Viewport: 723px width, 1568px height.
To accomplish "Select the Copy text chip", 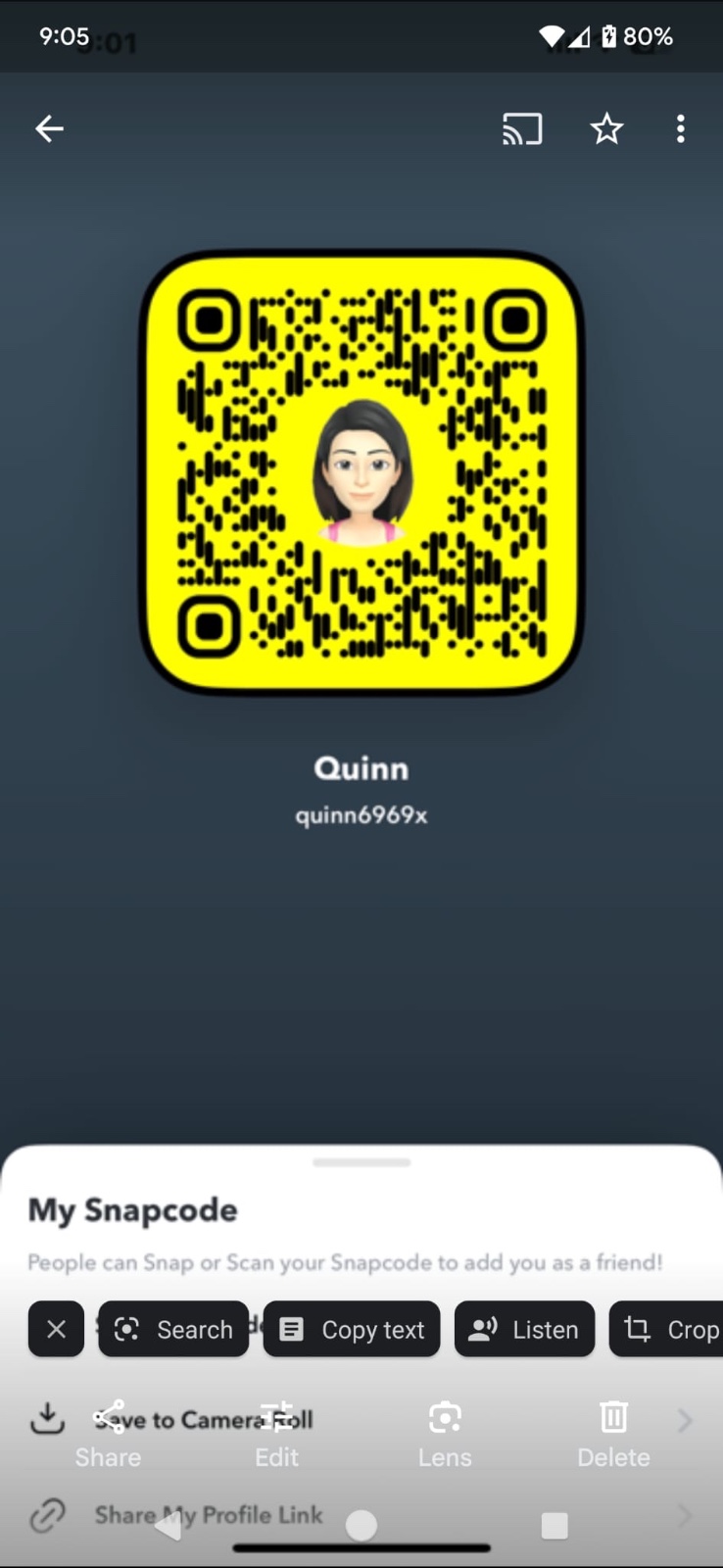I will pyautogui.click(x=352, y=1329).
